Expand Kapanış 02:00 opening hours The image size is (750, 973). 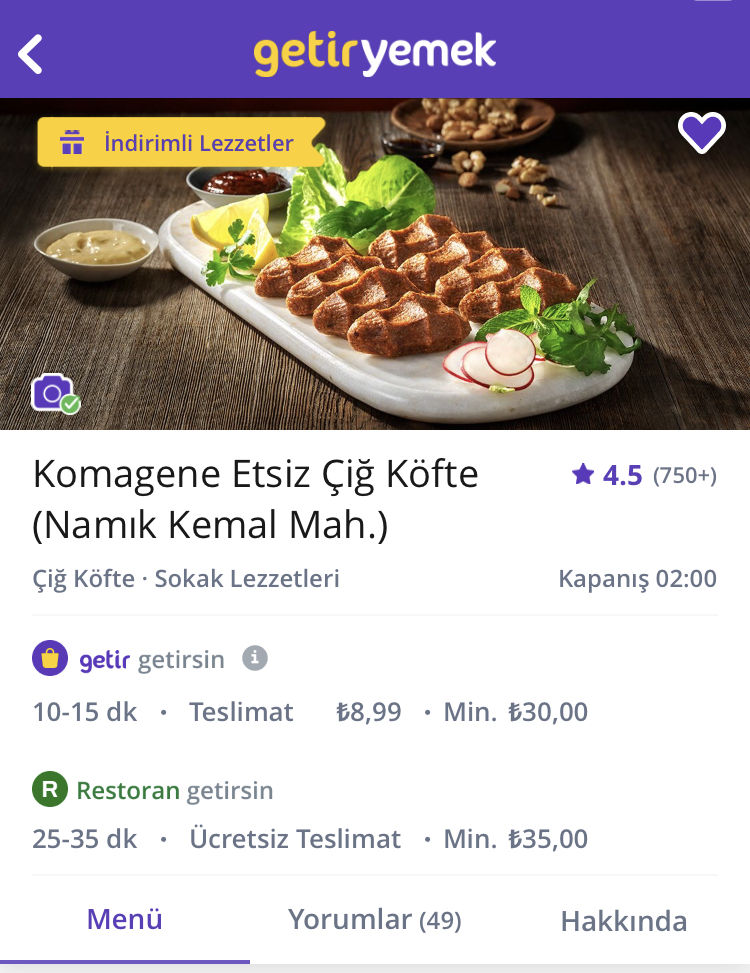637,578
